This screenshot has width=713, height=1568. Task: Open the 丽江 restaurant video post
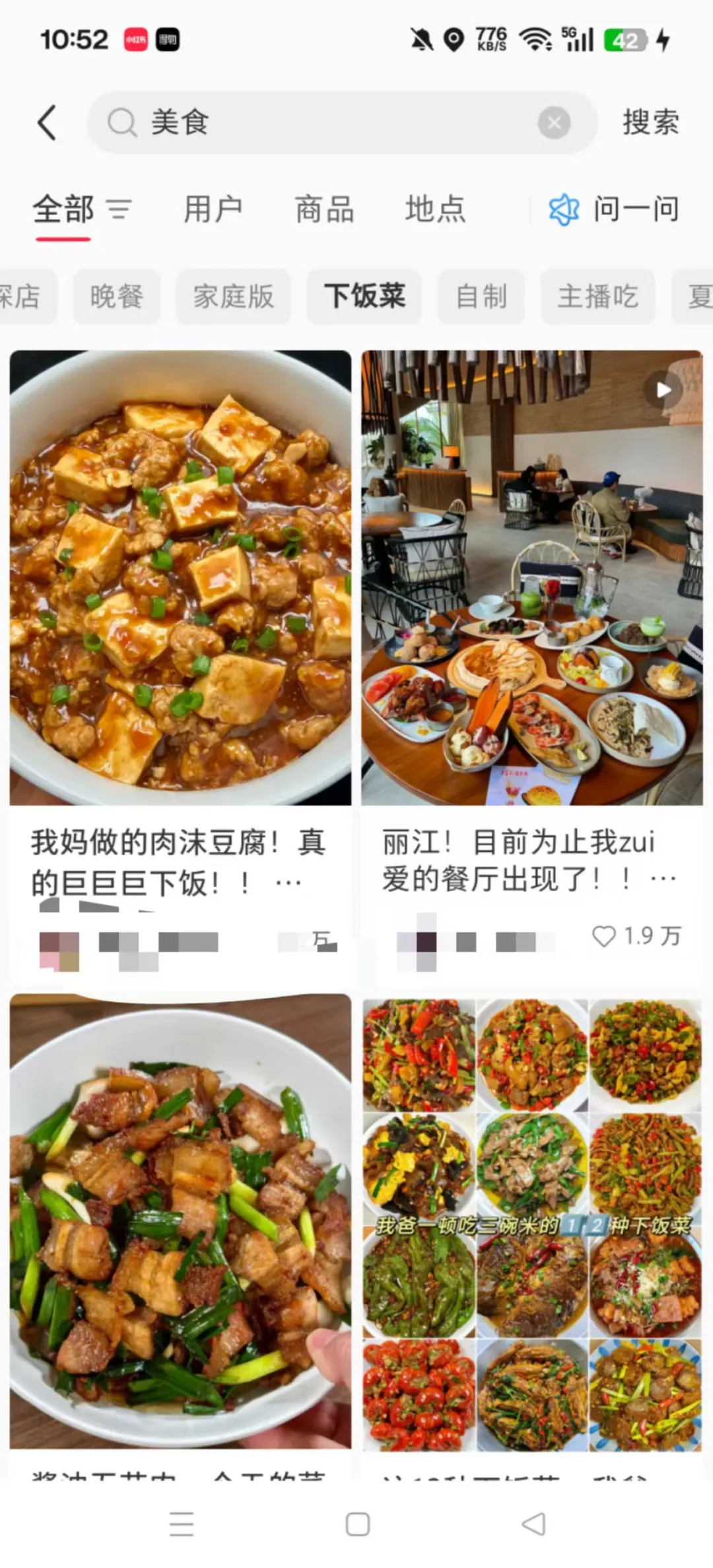click(531, 577)
